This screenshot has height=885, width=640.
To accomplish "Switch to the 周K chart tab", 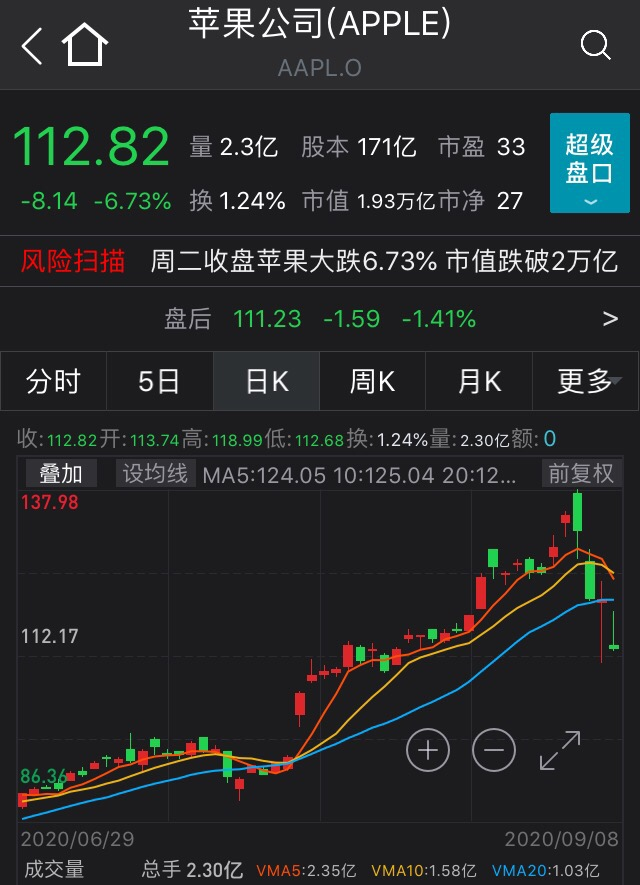I will 372,381.
